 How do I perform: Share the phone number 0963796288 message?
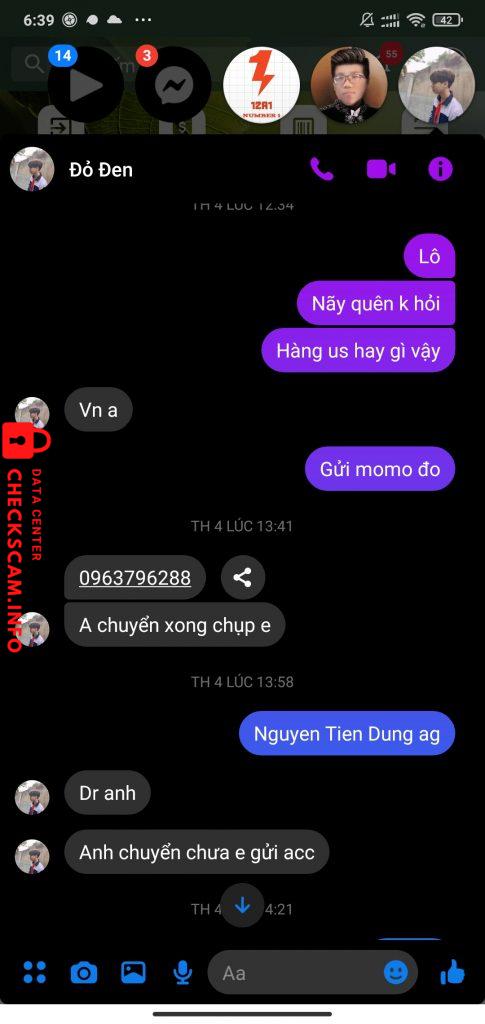243,577
